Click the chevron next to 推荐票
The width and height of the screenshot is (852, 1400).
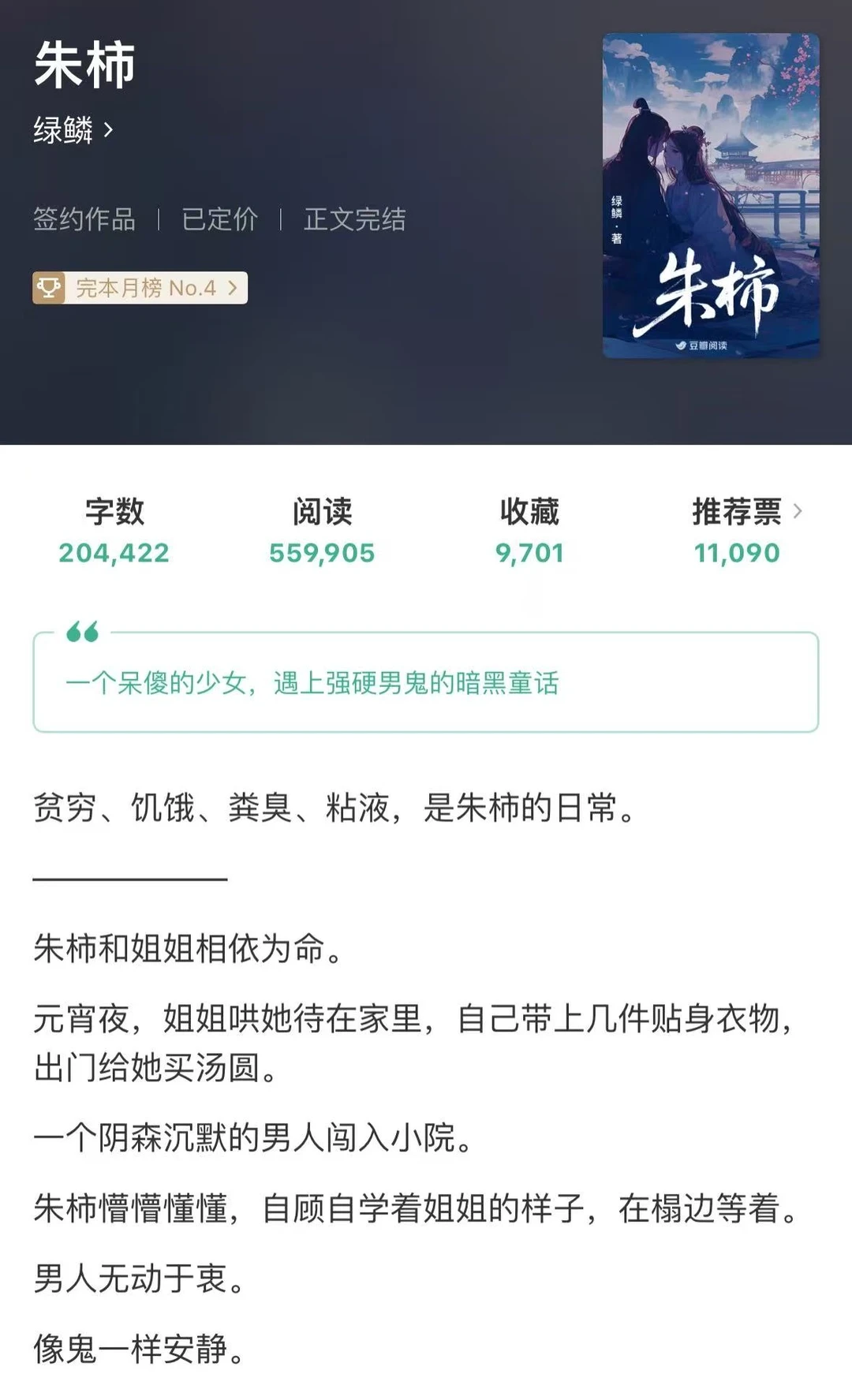pyautogui.click(x=798, y=510)
